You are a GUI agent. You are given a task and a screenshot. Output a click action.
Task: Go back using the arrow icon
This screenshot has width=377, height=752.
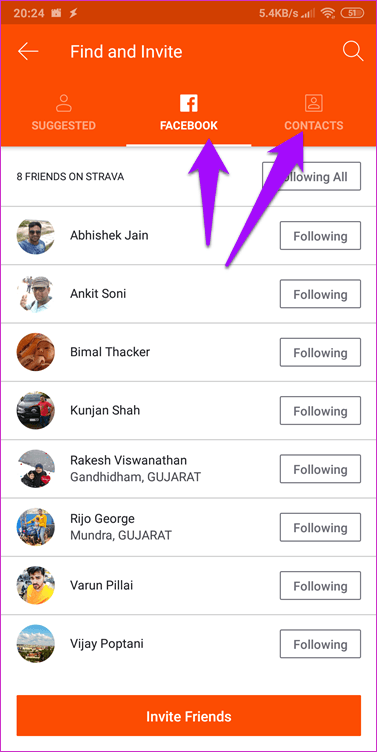click(28, 51)
